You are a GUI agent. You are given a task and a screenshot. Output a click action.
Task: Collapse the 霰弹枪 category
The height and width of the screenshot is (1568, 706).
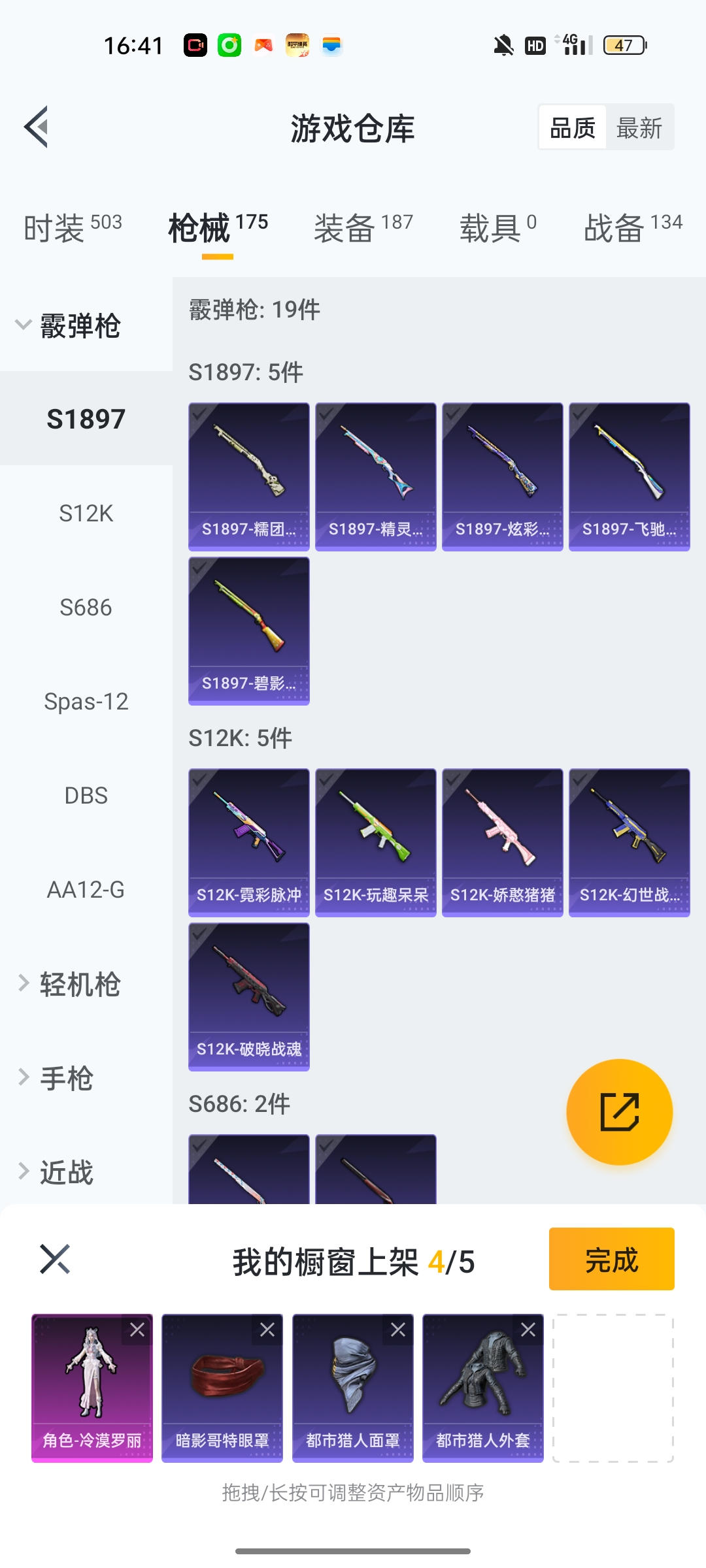(x=68, y=325)
